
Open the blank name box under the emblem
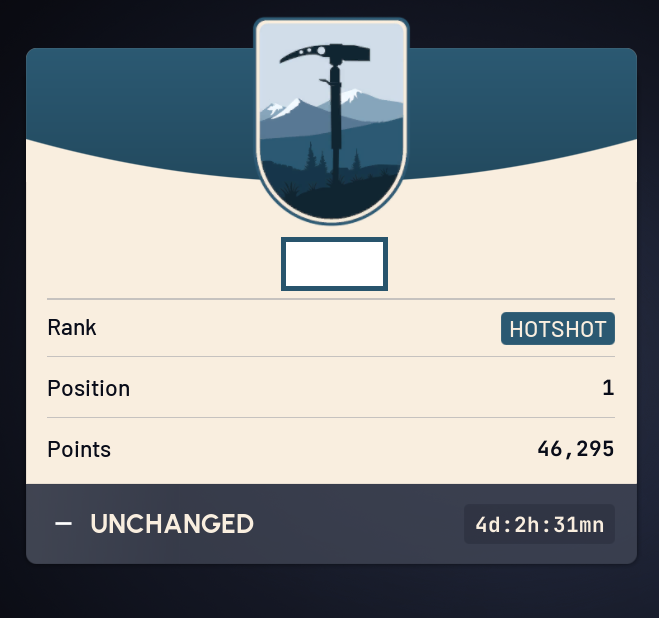point(335,264)
